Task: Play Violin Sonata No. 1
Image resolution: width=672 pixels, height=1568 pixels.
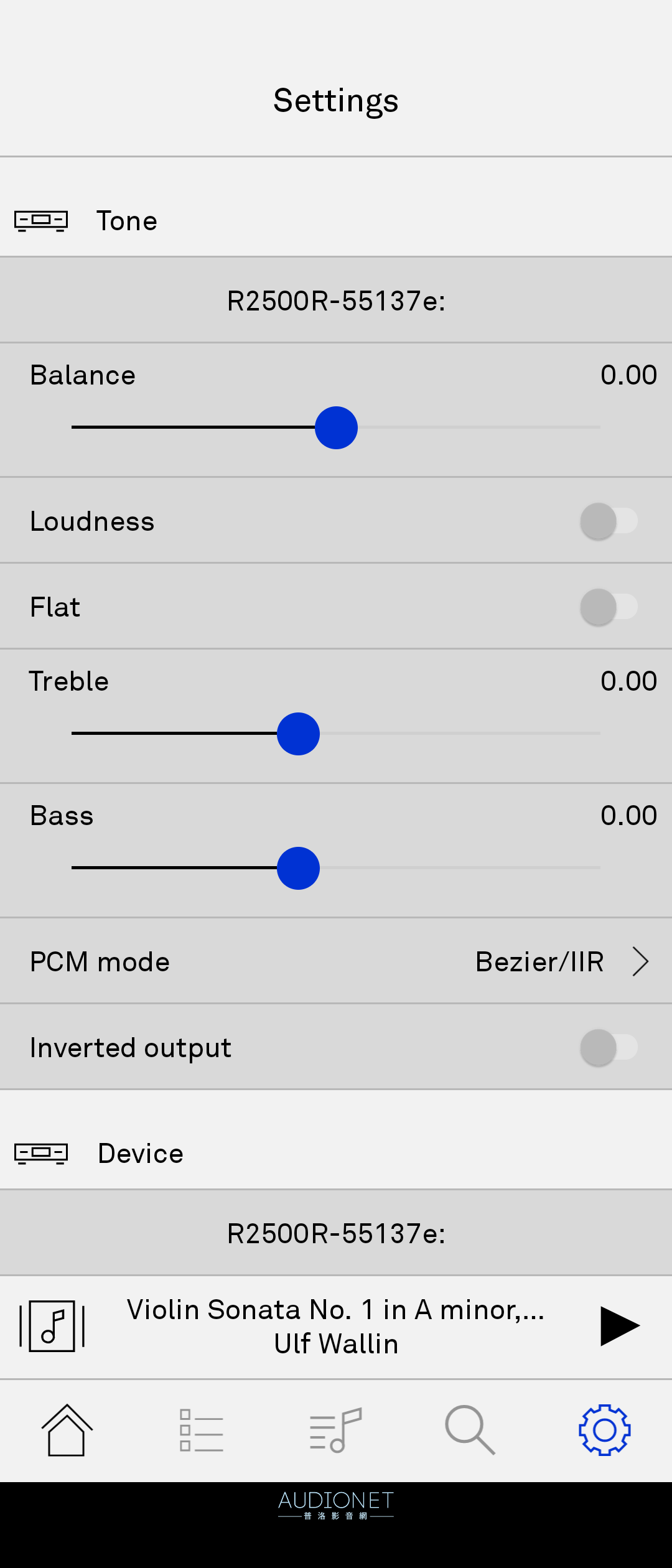Action: (619, 1326)
